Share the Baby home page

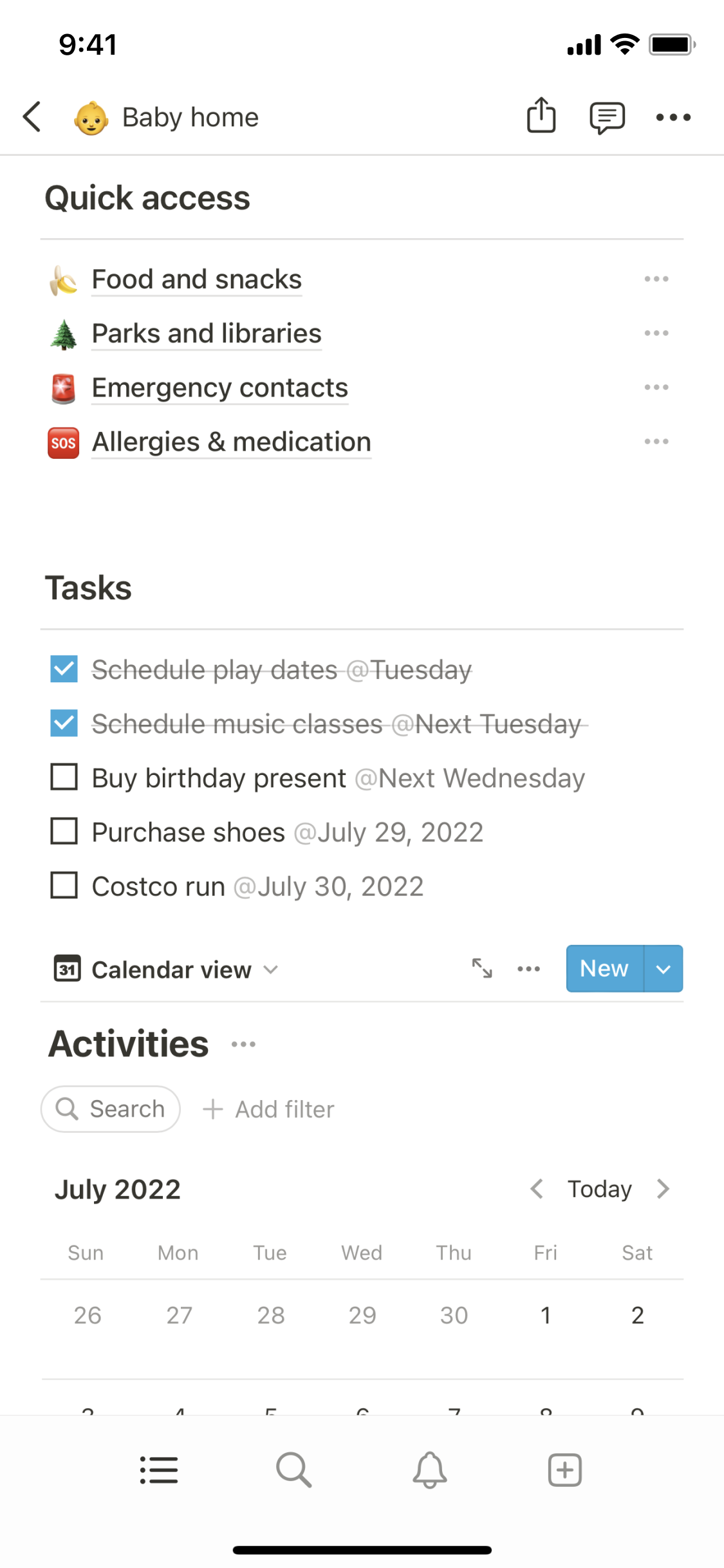coord(541,116)
